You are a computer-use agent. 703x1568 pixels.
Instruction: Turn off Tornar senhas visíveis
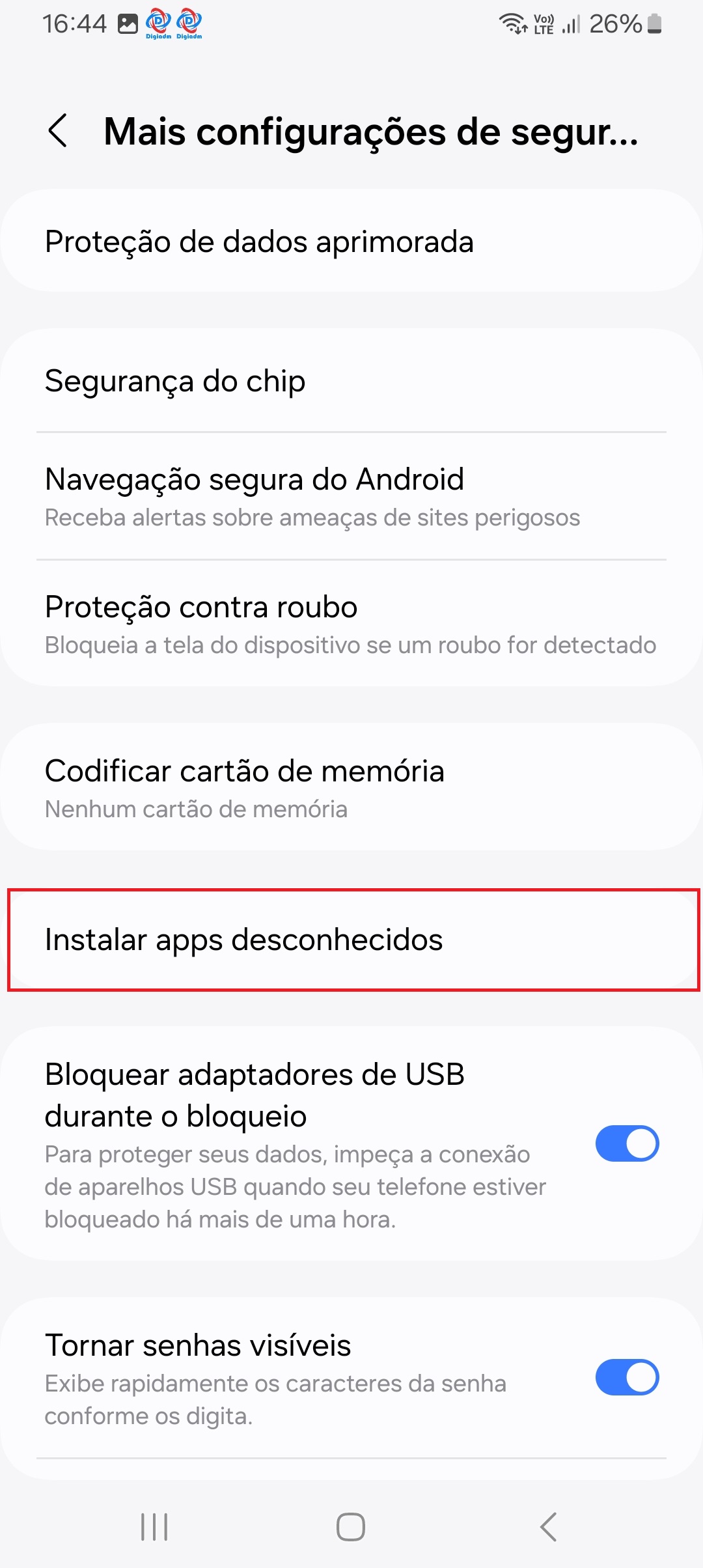click(x=627, y=1377)
